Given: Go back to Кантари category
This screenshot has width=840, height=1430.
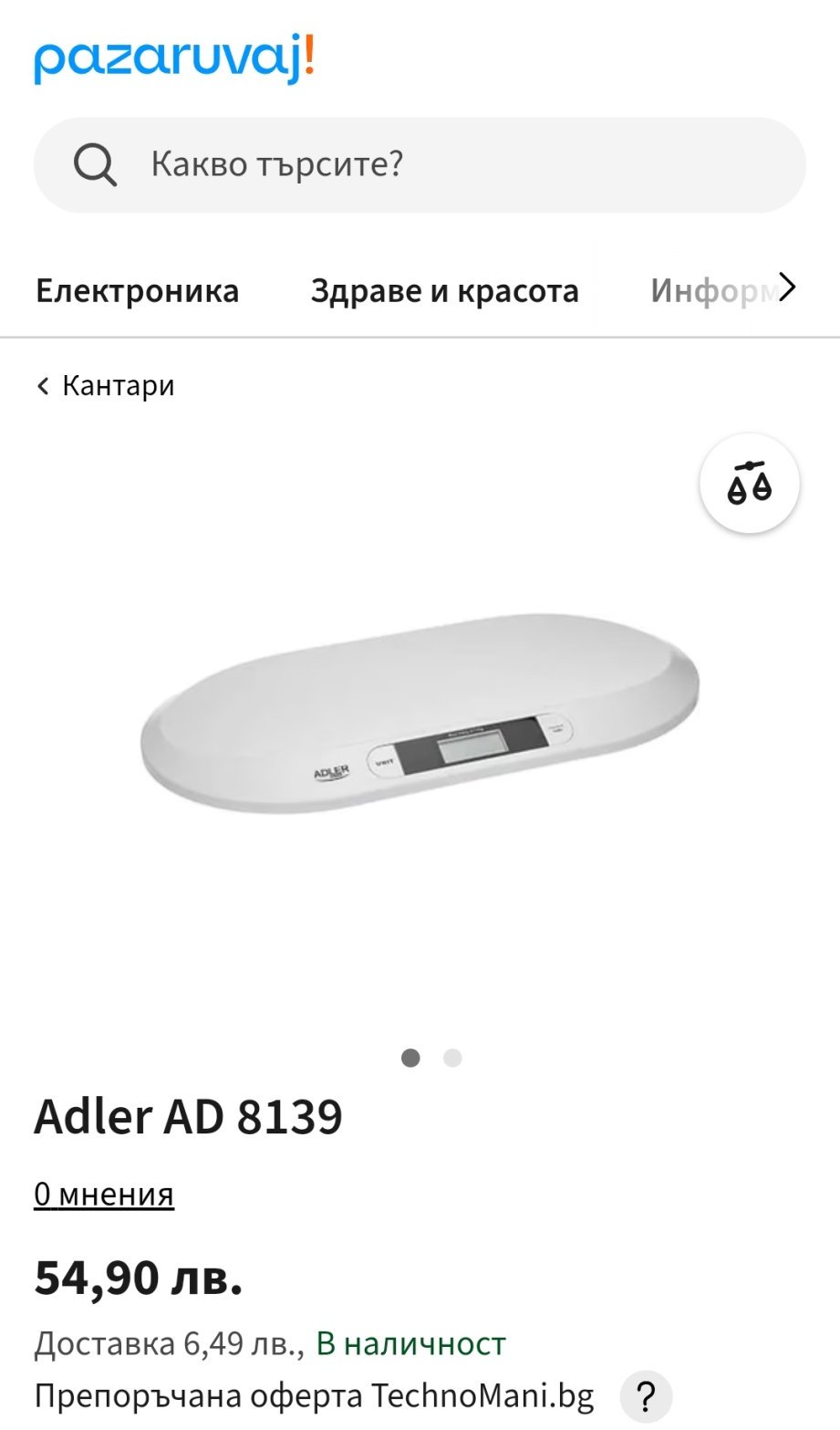Looking at the screenshot, I should [x=106, y=386].
